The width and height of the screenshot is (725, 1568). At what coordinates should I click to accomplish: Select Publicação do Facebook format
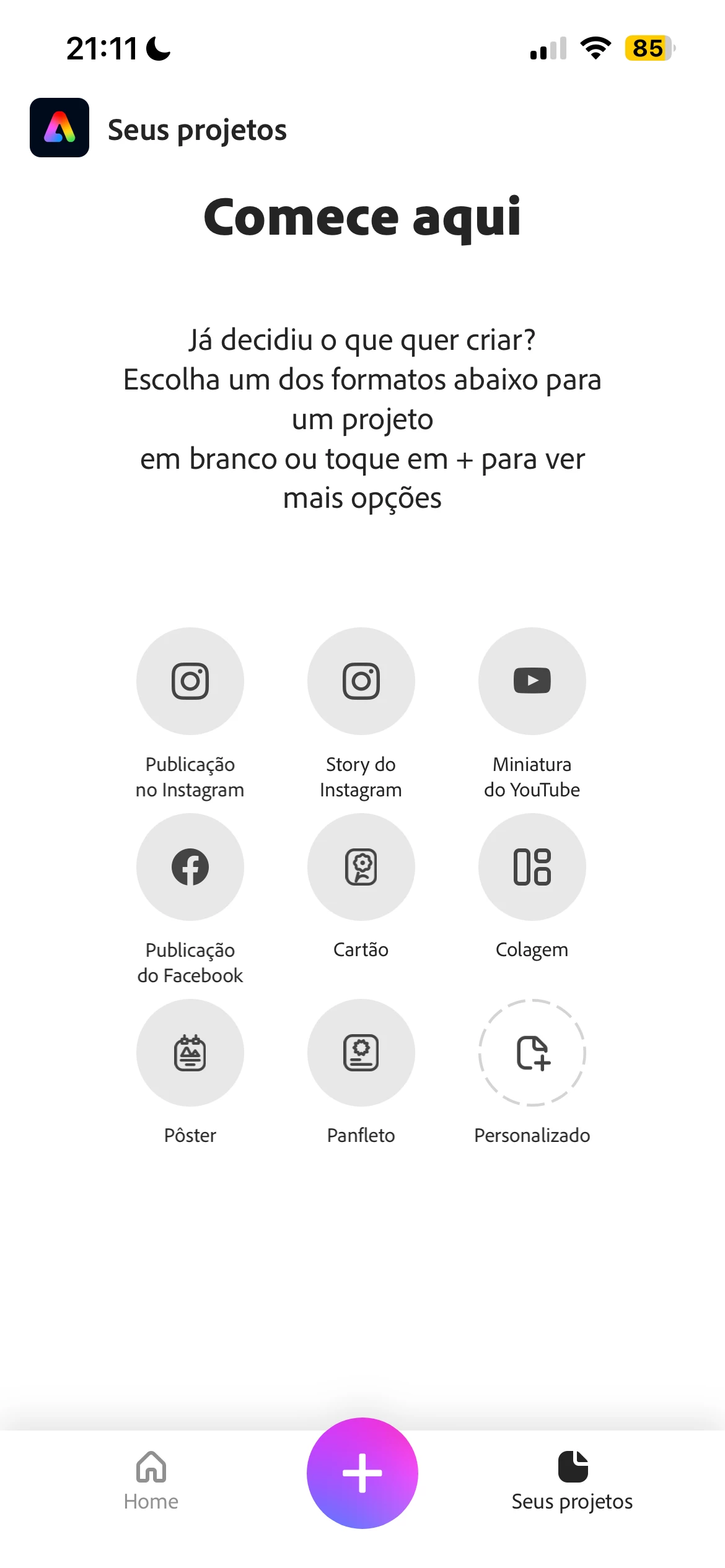point(190,867)
